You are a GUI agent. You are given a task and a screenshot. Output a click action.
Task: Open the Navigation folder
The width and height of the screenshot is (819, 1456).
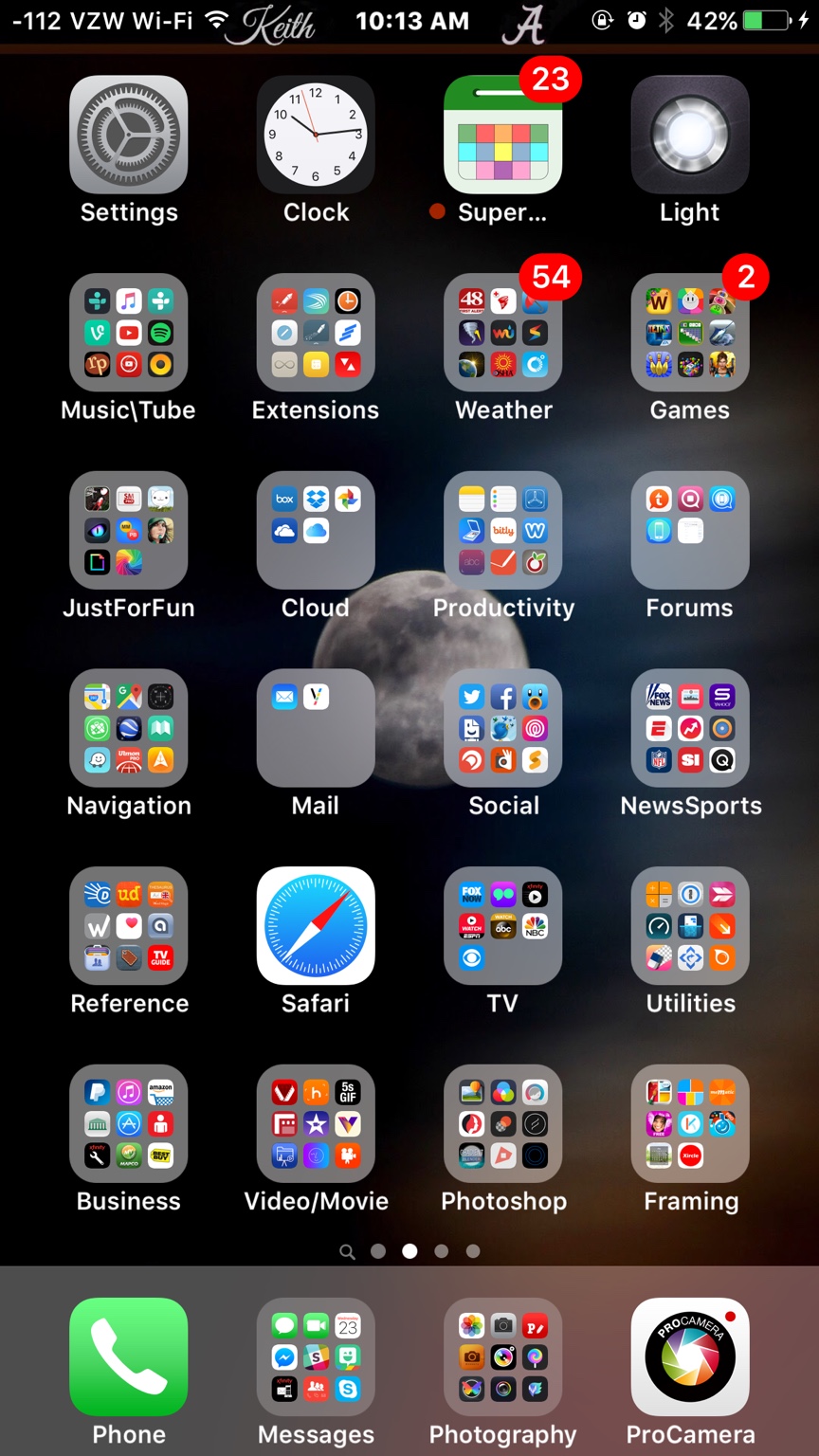[x=128, y=728]
